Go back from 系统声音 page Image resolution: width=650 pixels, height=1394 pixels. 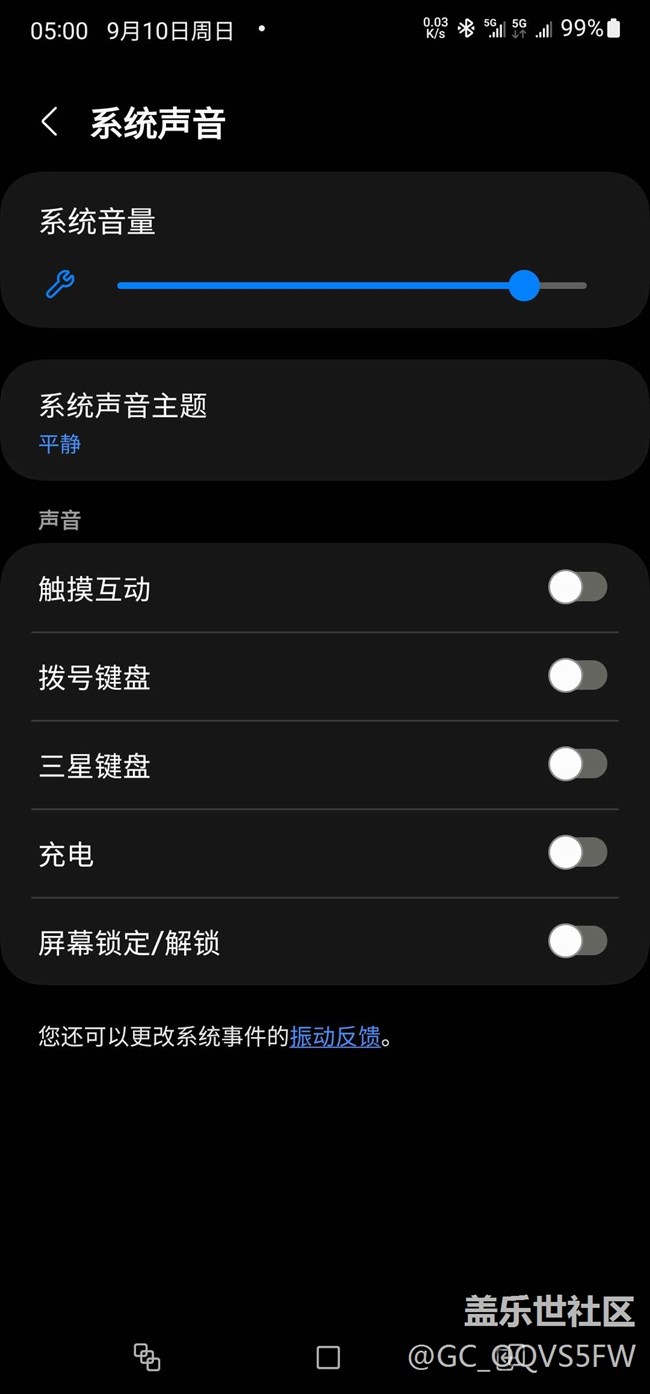[x=49, y=123]
